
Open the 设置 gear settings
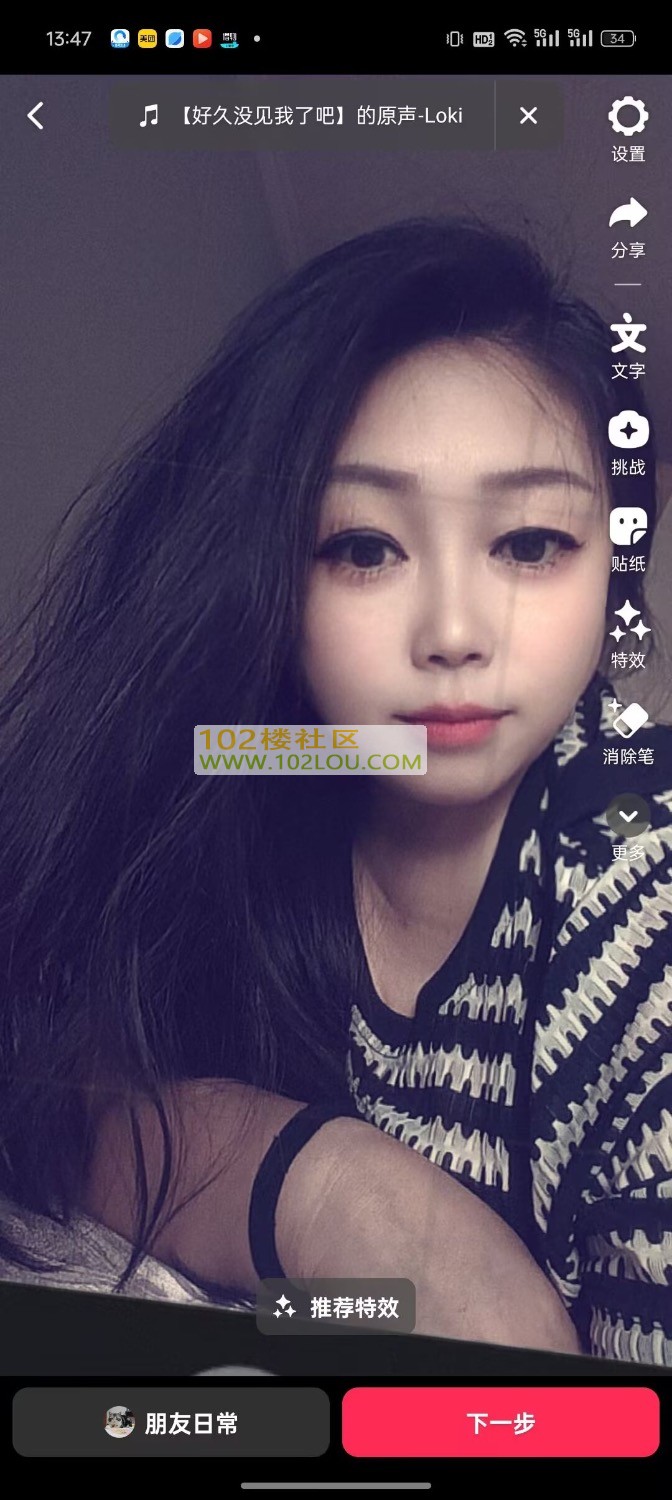[x=628, y=128]
